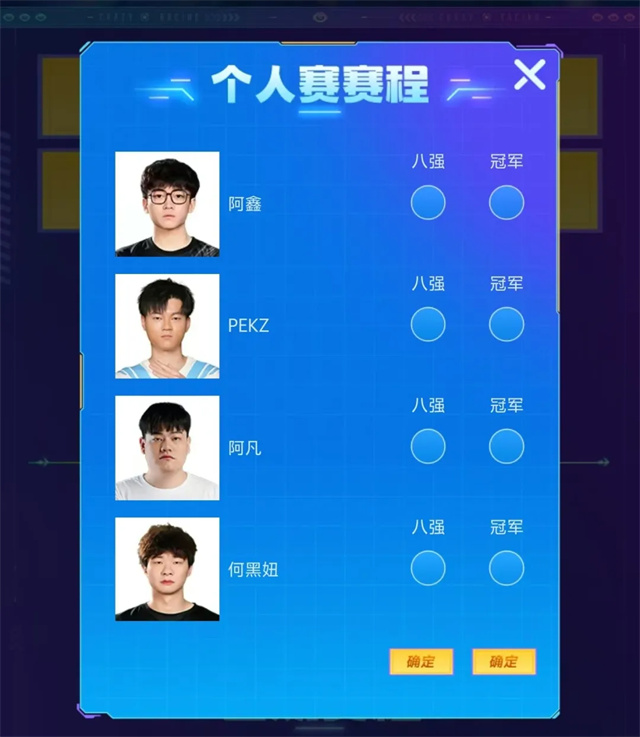640x737 pixels.
Task: Pick PEKZ as 冠军
Action: [507, 324]
